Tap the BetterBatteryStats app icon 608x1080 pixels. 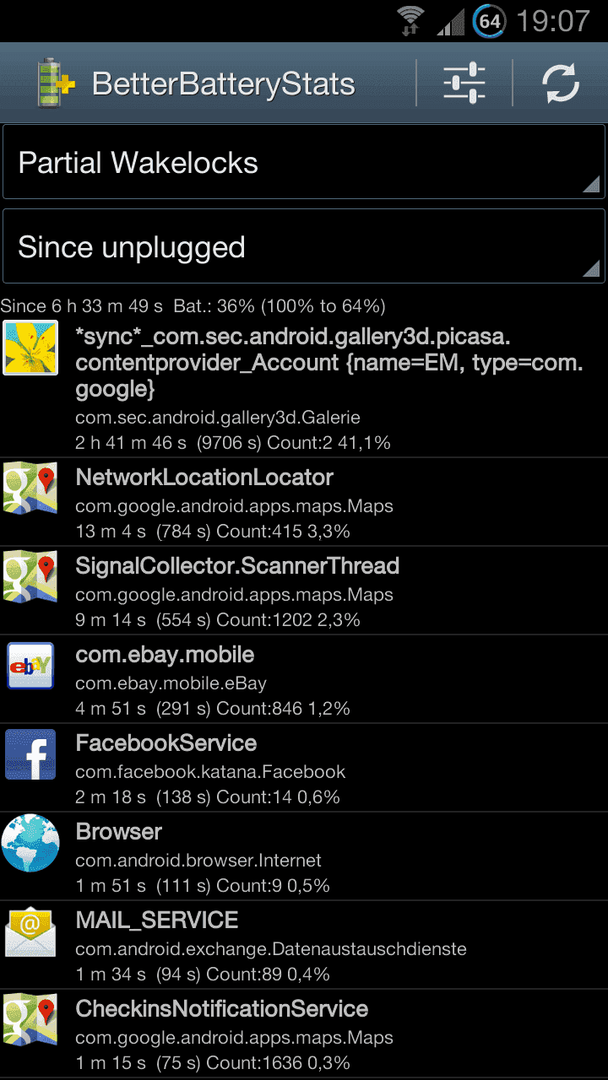coord(55,83)
